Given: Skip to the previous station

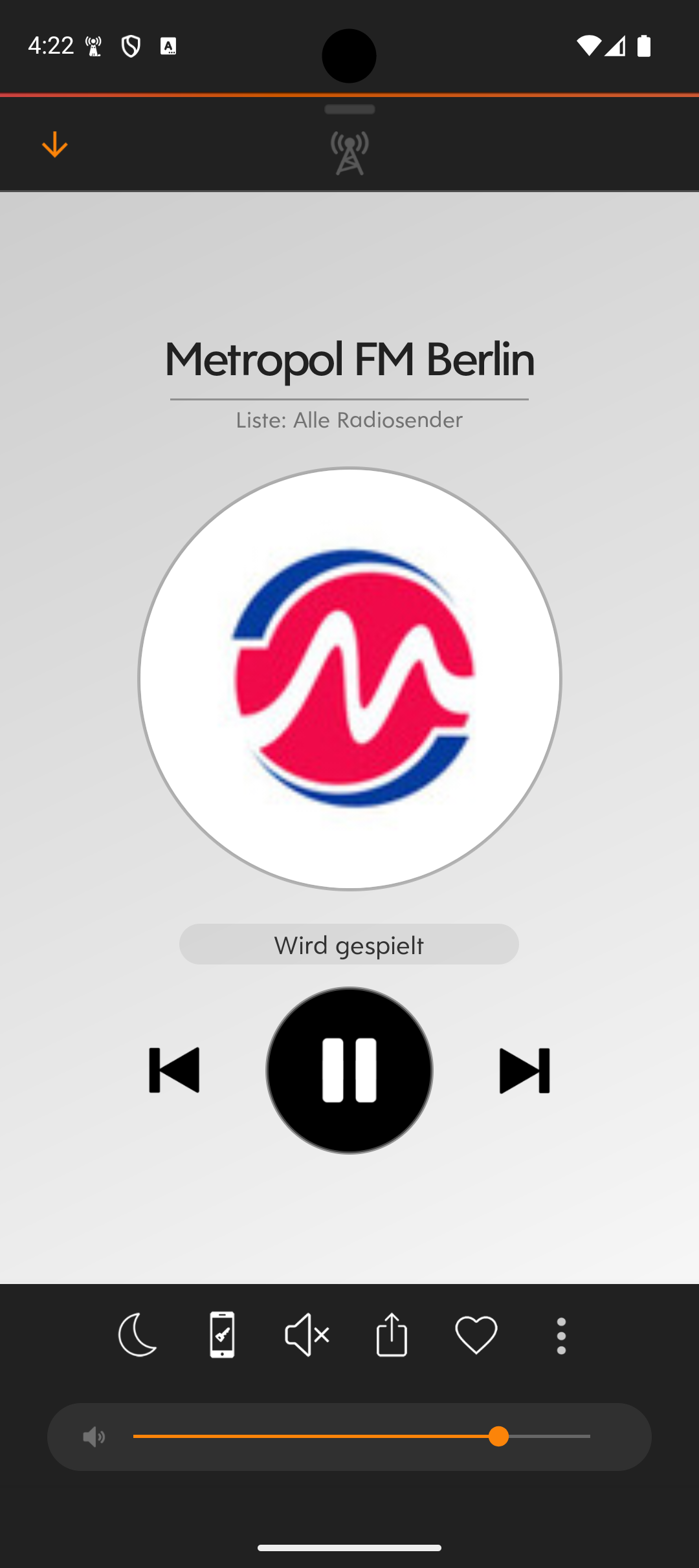Looking at the screenshot, I should point(174,1071).
